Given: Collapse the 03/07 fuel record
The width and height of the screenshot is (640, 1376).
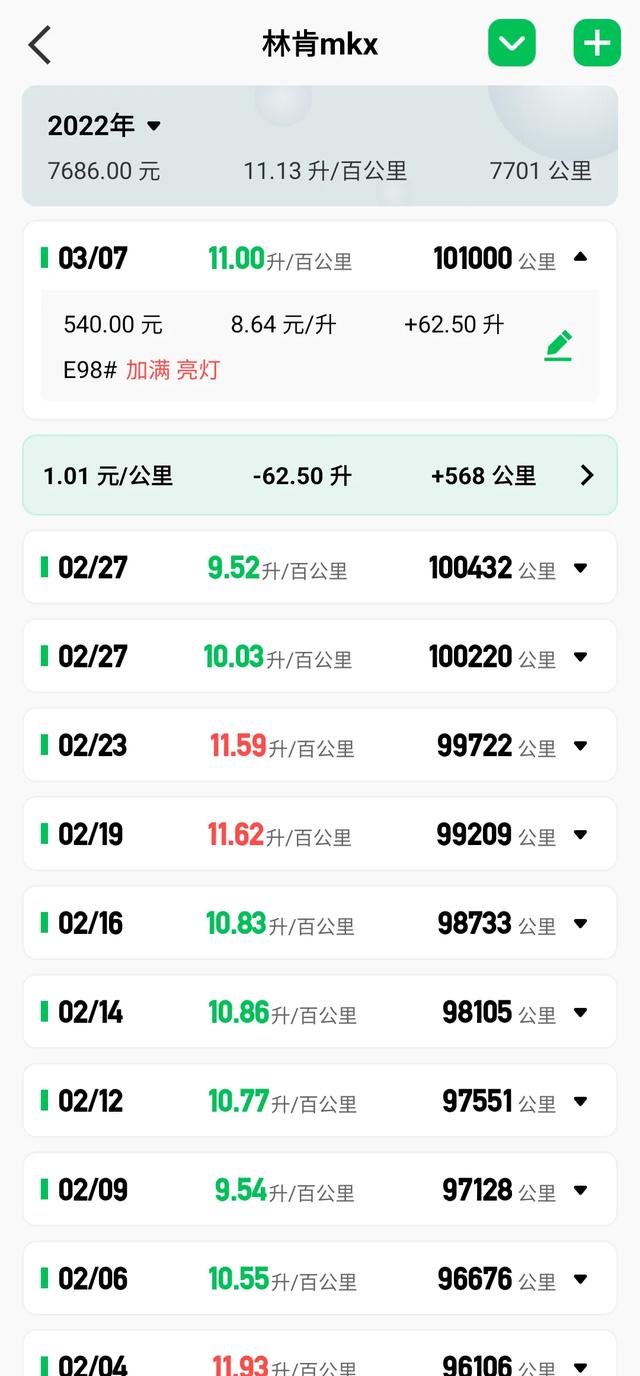Looking at the screenshot, I should coord(580,258).
